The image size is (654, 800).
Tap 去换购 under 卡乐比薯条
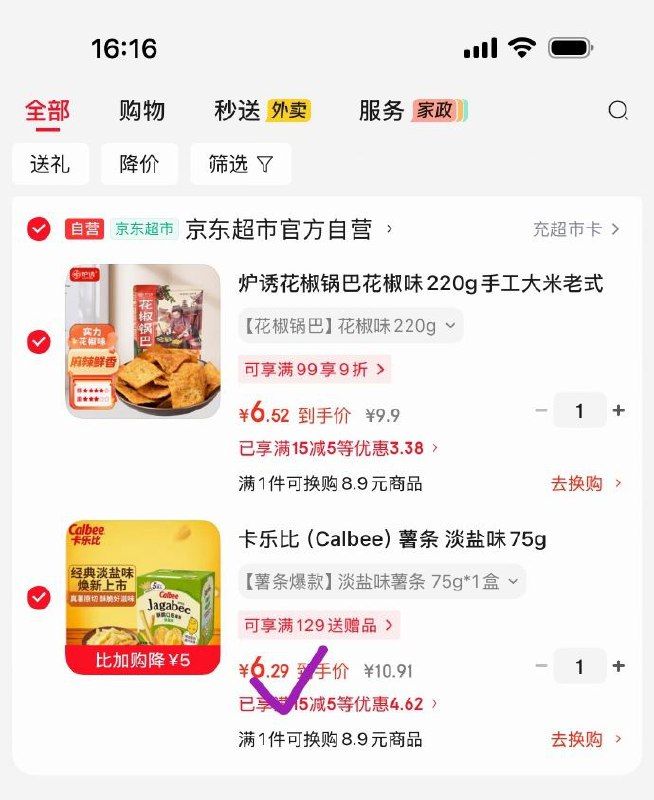586,739
